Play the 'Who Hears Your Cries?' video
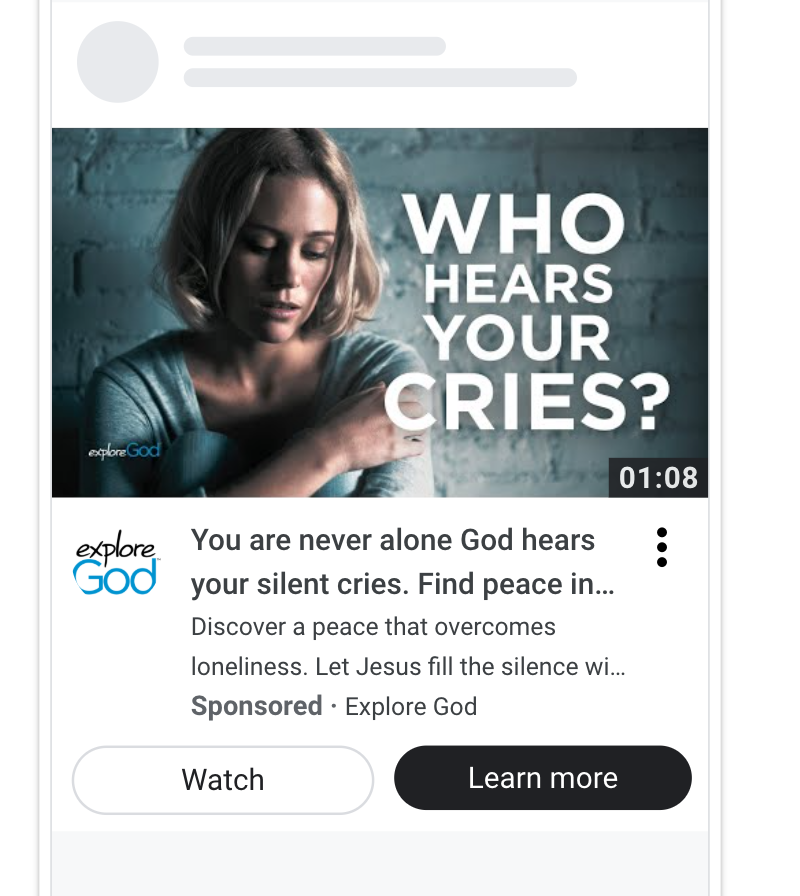 pos(380,312)
